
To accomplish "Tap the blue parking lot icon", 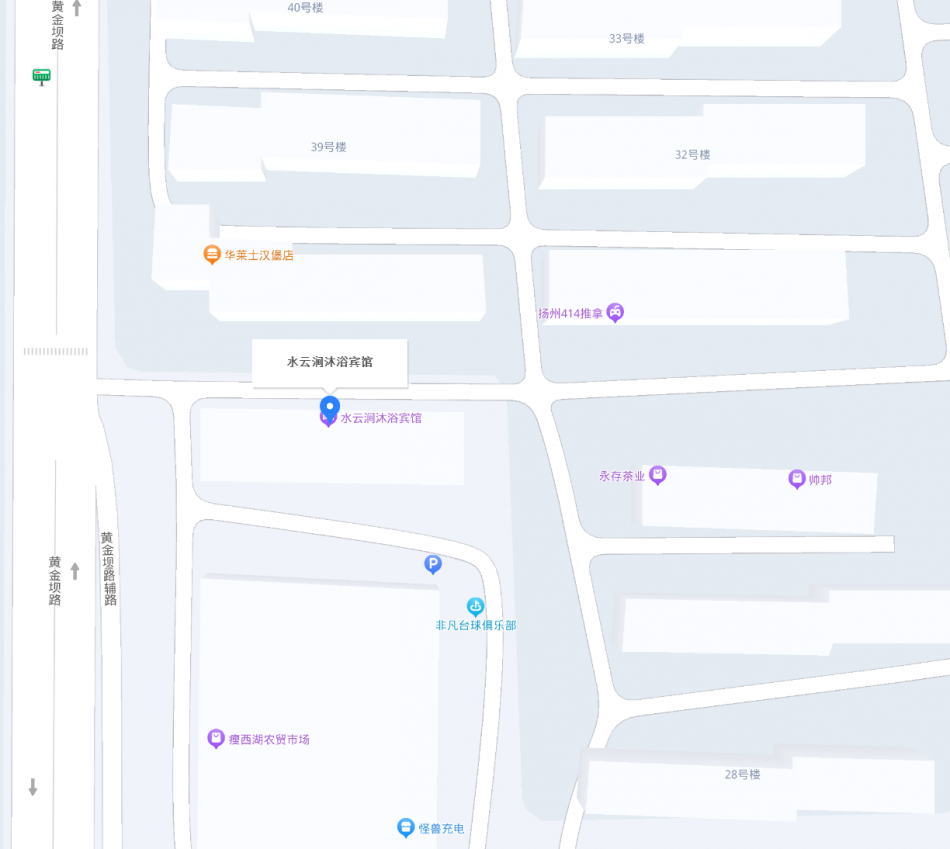I will (433, 564).
